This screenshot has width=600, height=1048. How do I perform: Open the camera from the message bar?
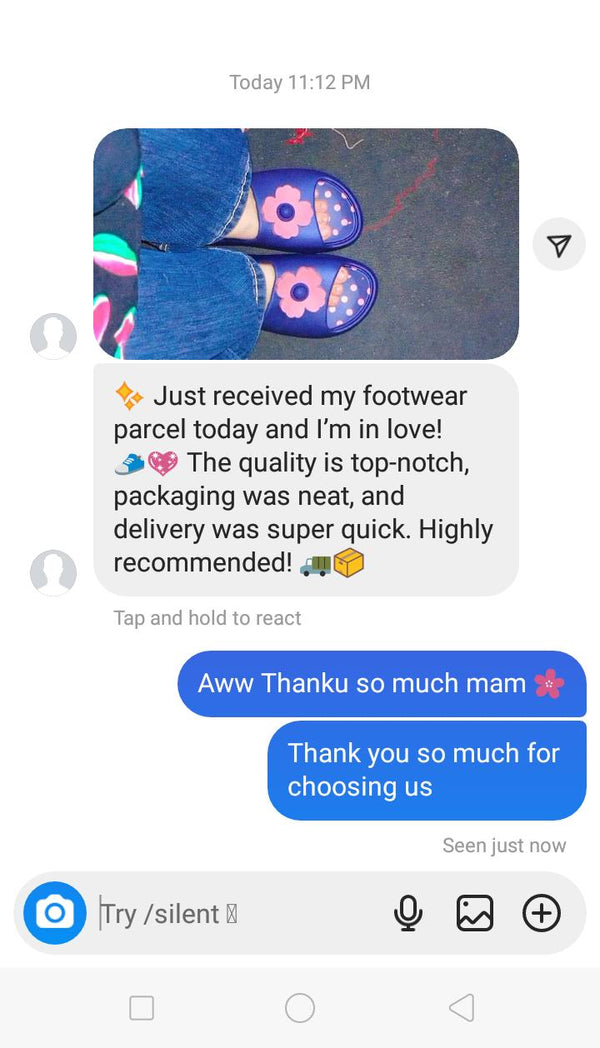coord(55,913)
